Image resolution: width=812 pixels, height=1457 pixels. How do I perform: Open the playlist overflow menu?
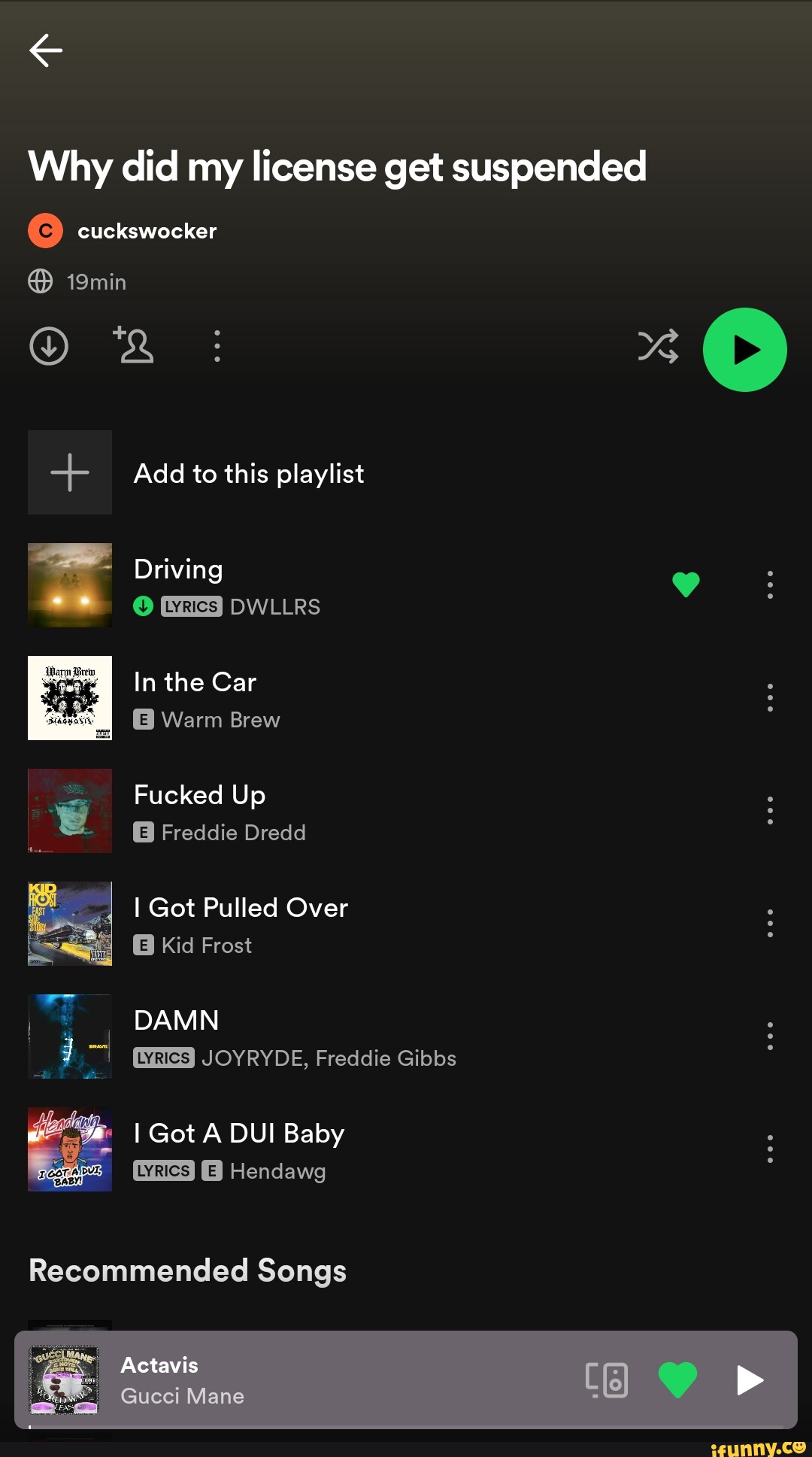(217, 346)
